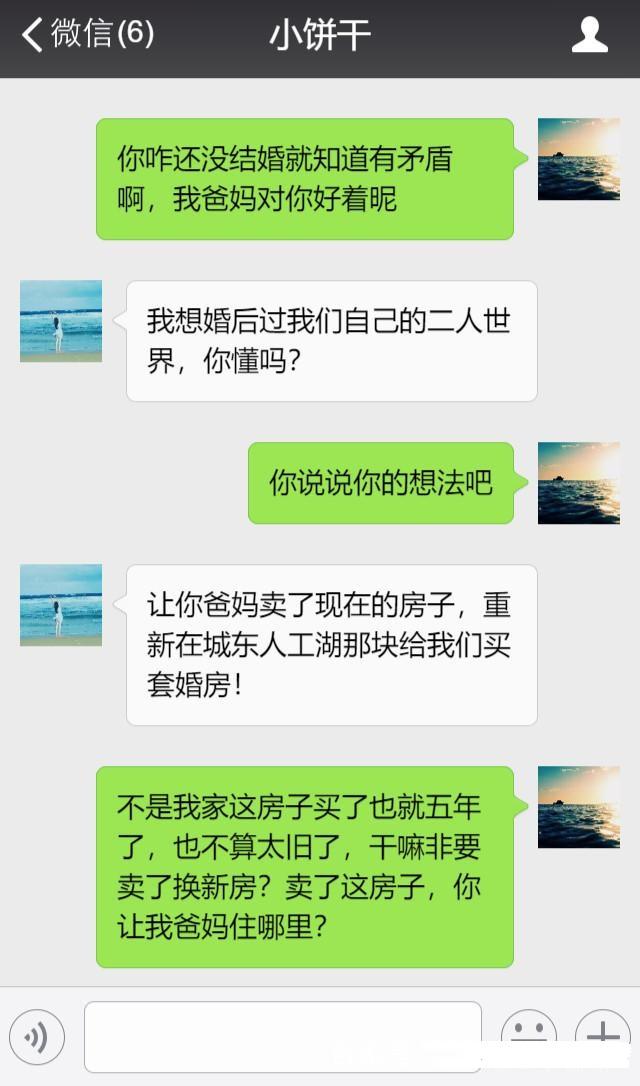Image resolution: width=640 pixels, height=1086 pixels.
Task: Go back to the 微信 chat list
Action: (x=85, y=35)
